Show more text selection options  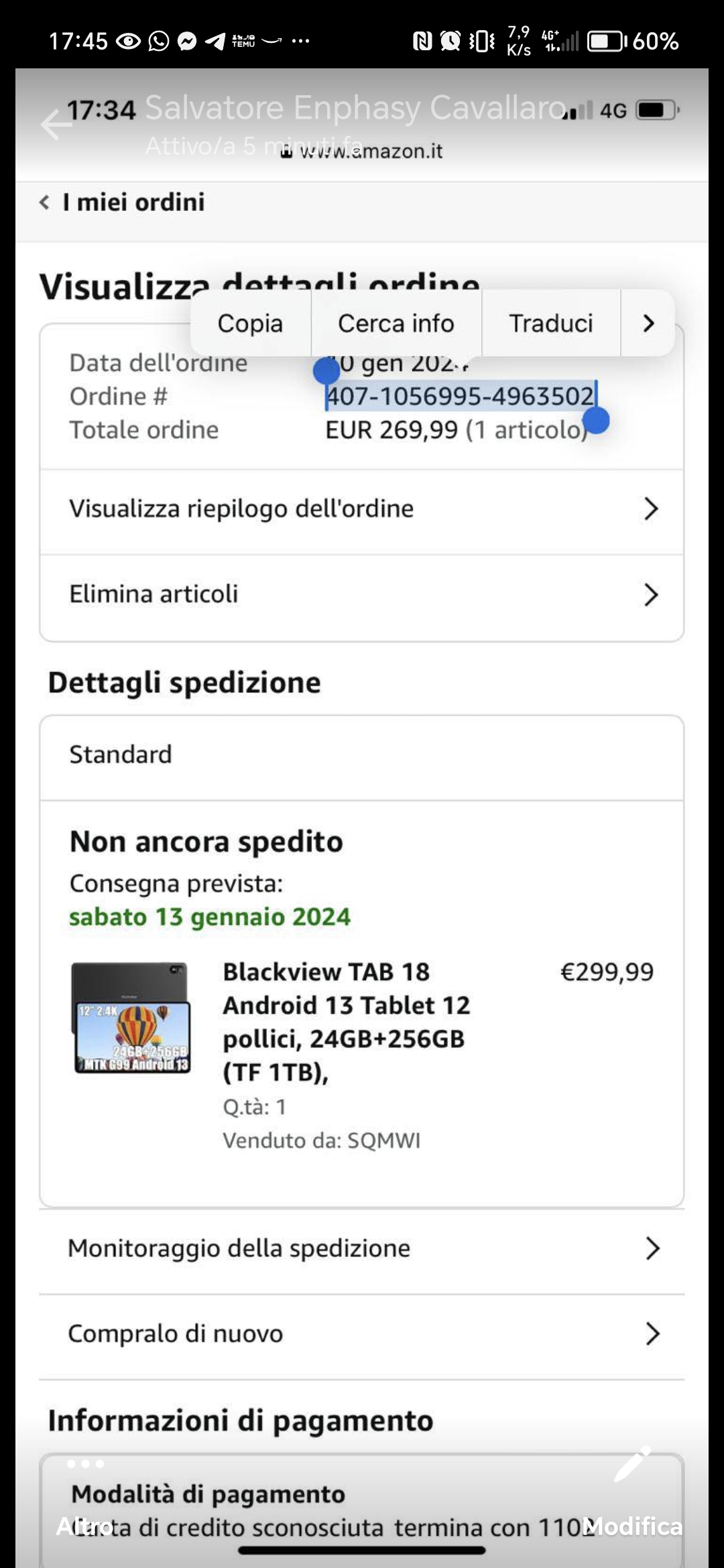point(648,324)
